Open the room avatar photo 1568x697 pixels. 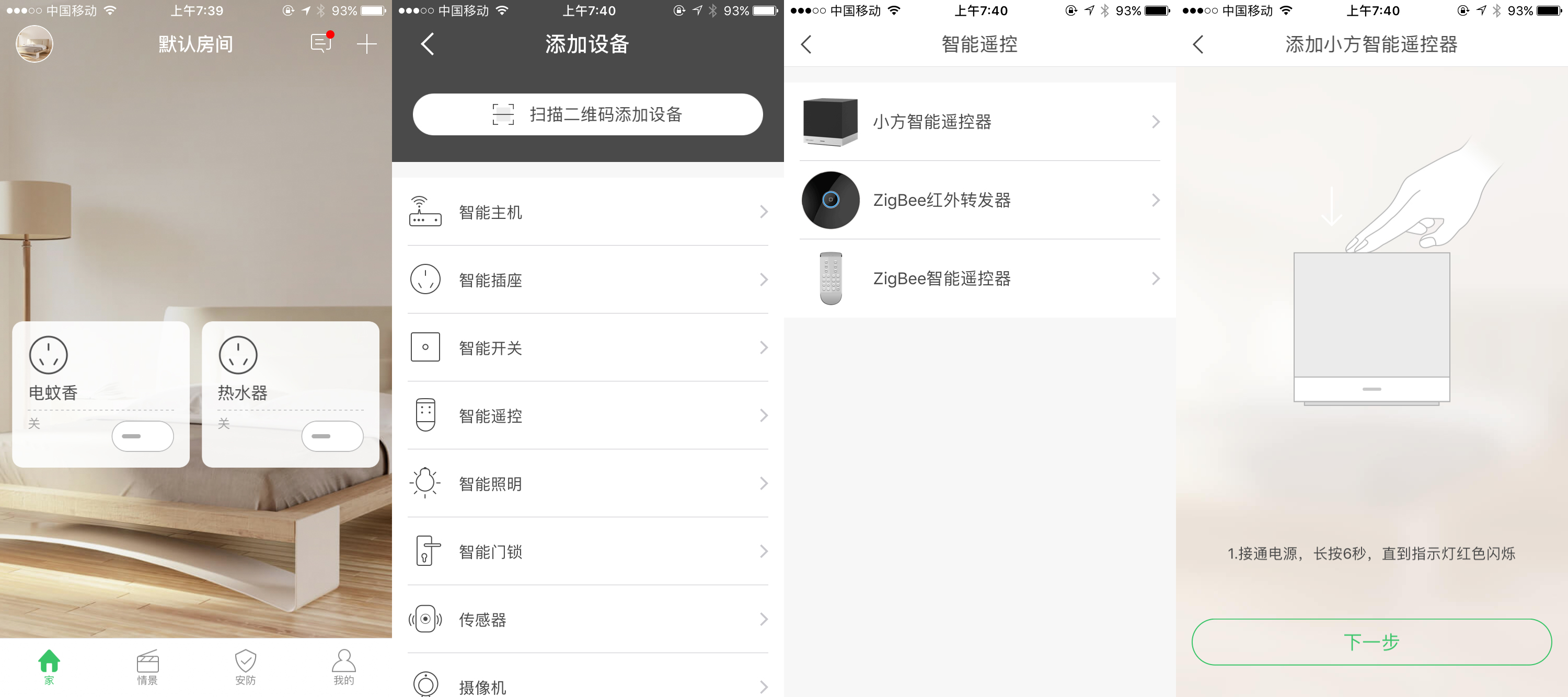34,44
